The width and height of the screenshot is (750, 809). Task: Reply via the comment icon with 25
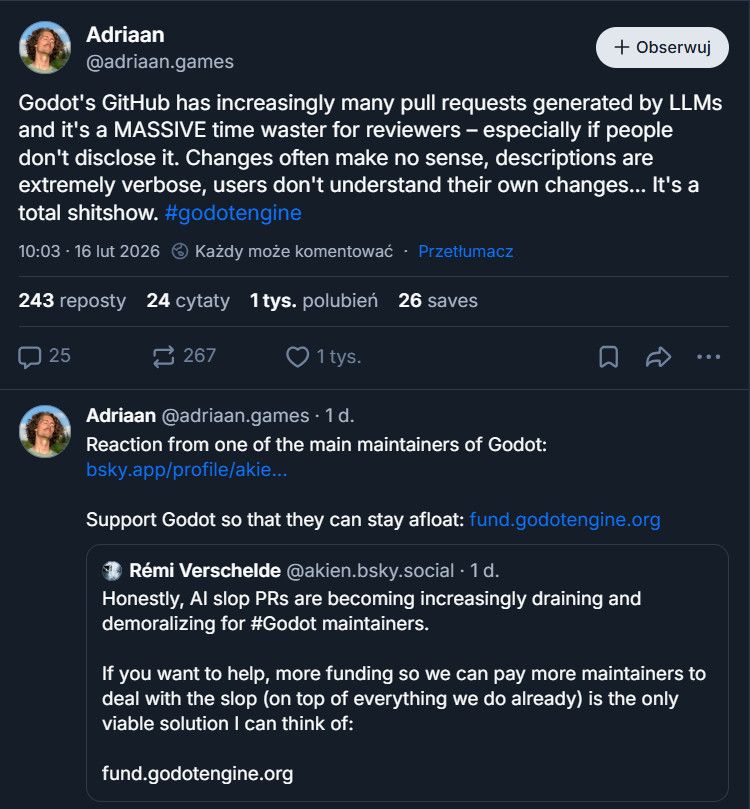[45, 356]
